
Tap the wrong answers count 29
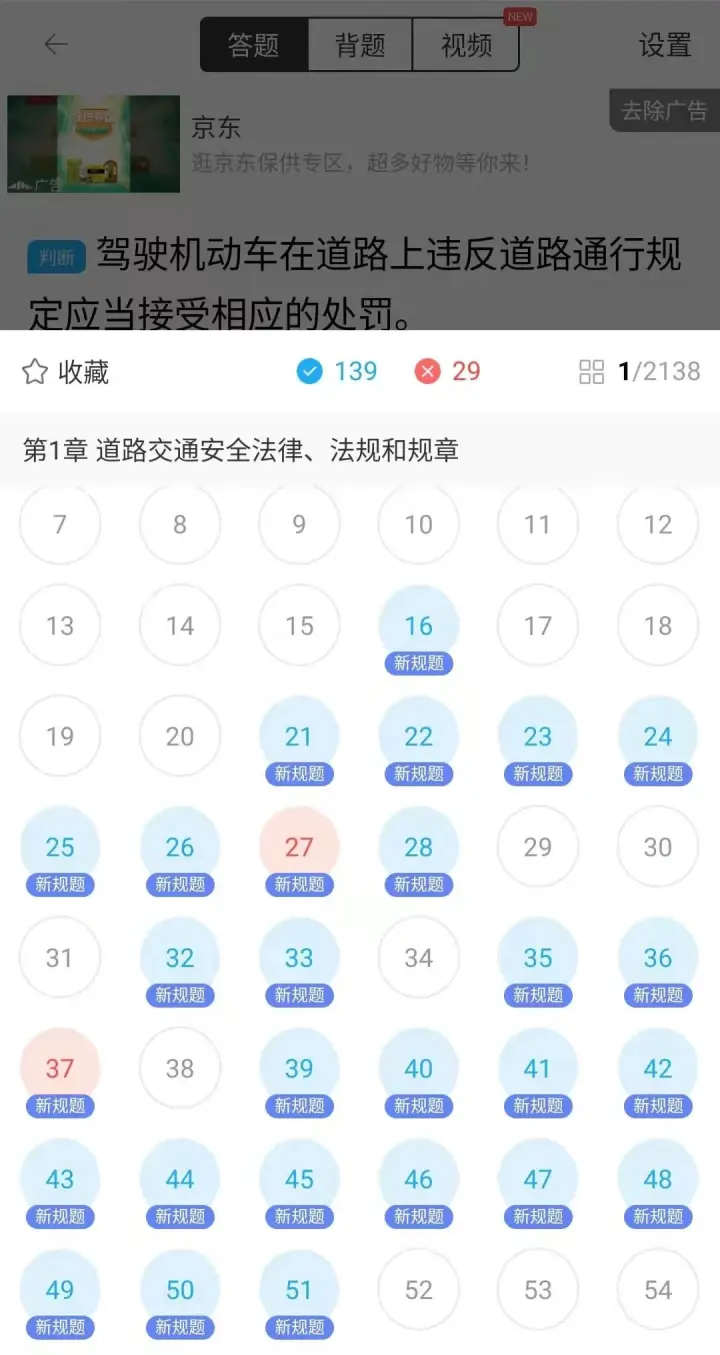[448, 372]
